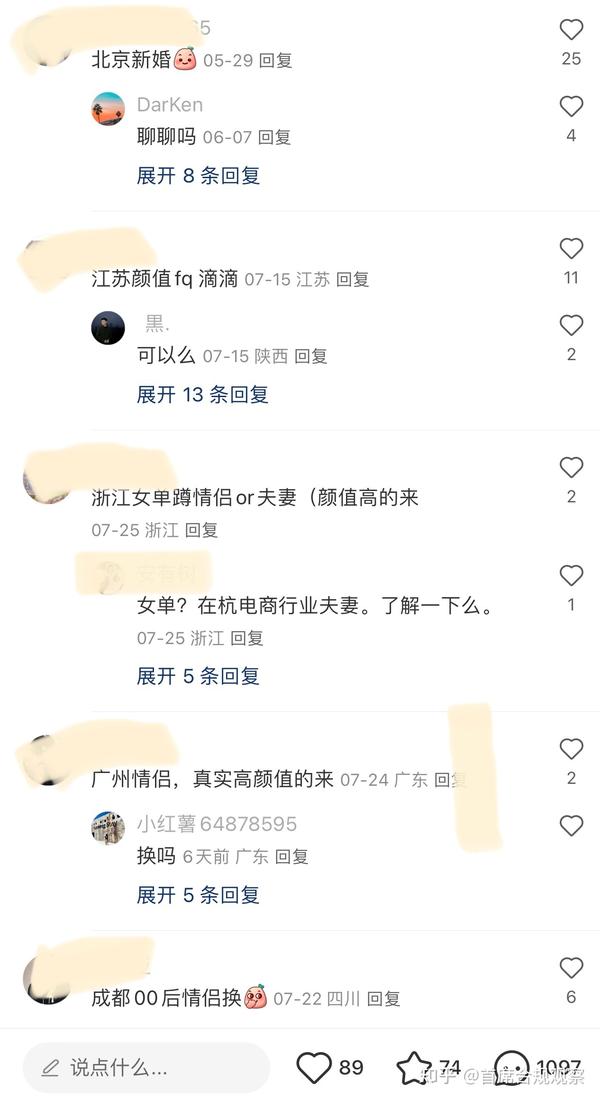Like the comment "江苏颜值fq滴滴"
Viewport: 600px width, 1100px height.
click(x=571, y=248)
